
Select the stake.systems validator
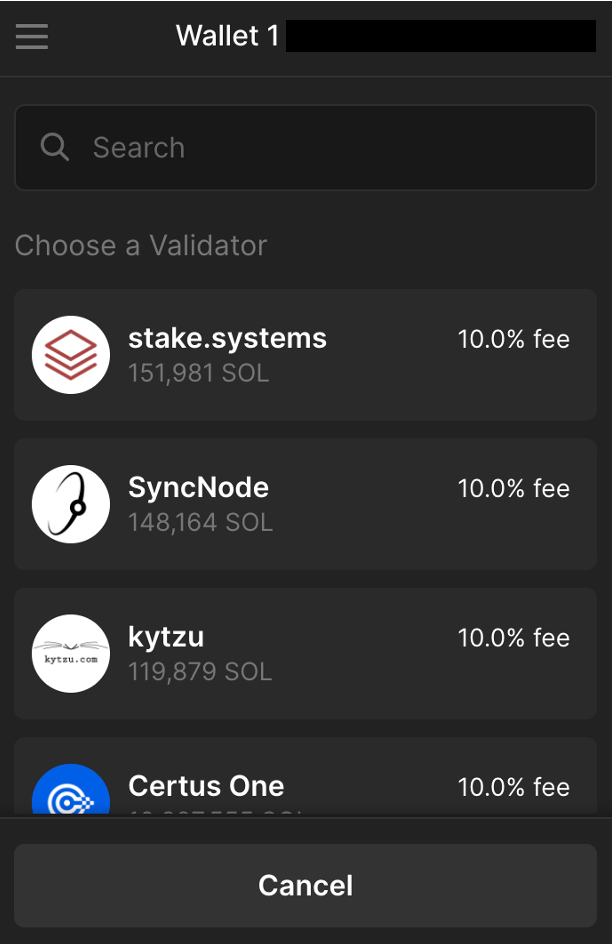pos(305,355)
